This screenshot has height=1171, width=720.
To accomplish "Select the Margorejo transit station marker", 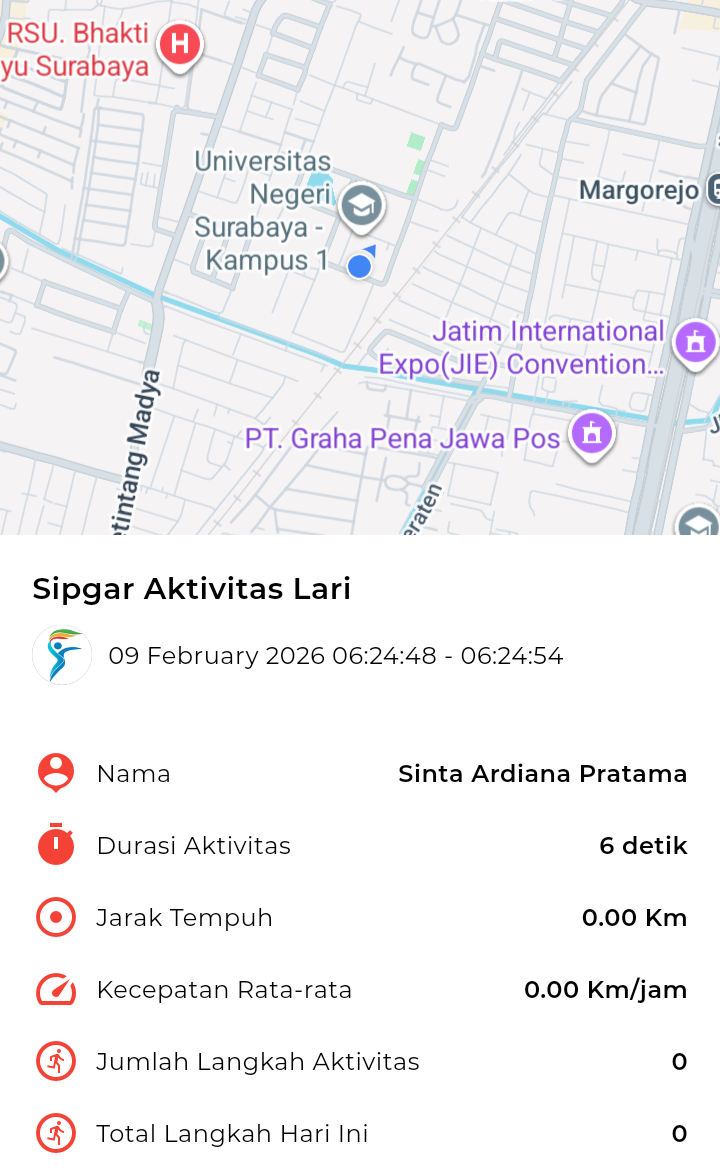I will click(714, 188).
